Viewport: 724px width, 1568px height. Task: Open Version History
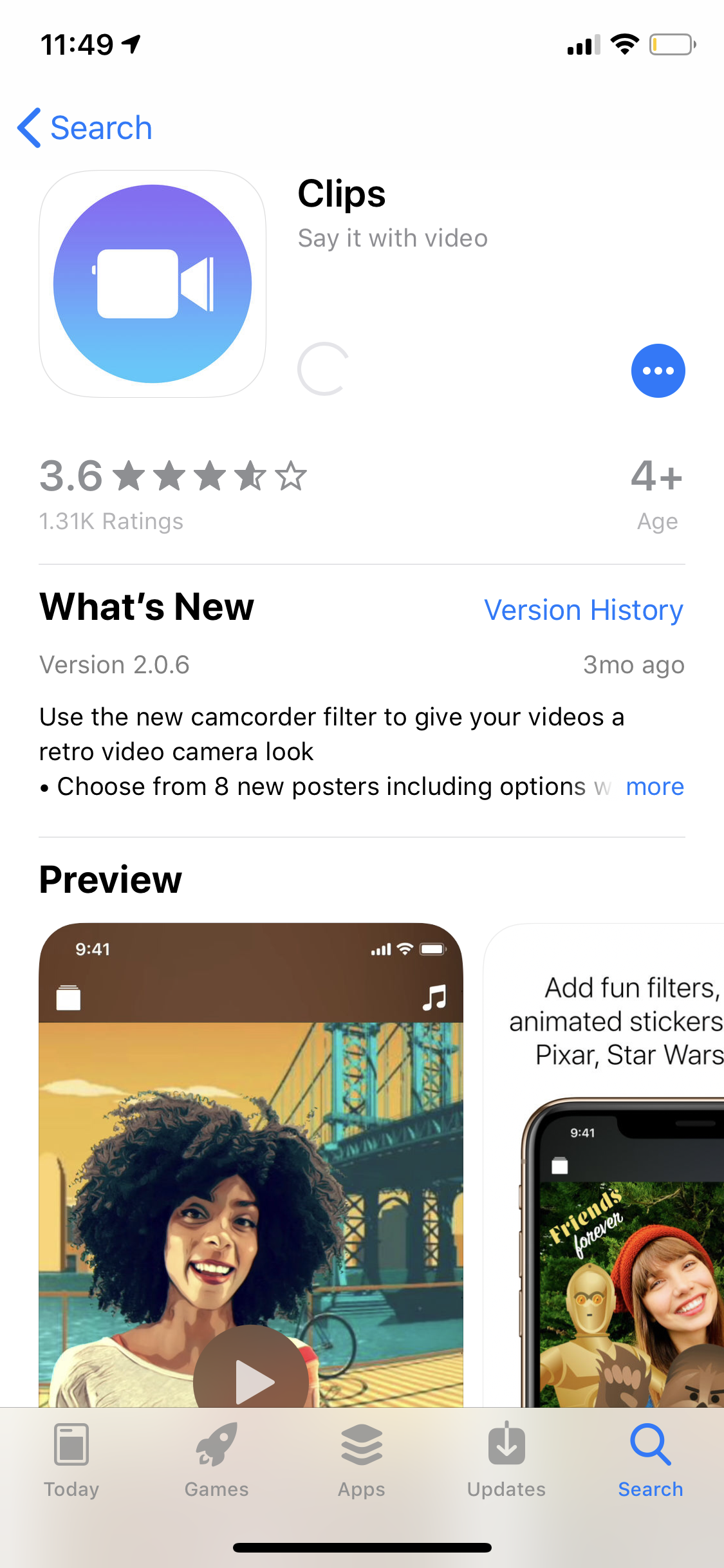583,610
